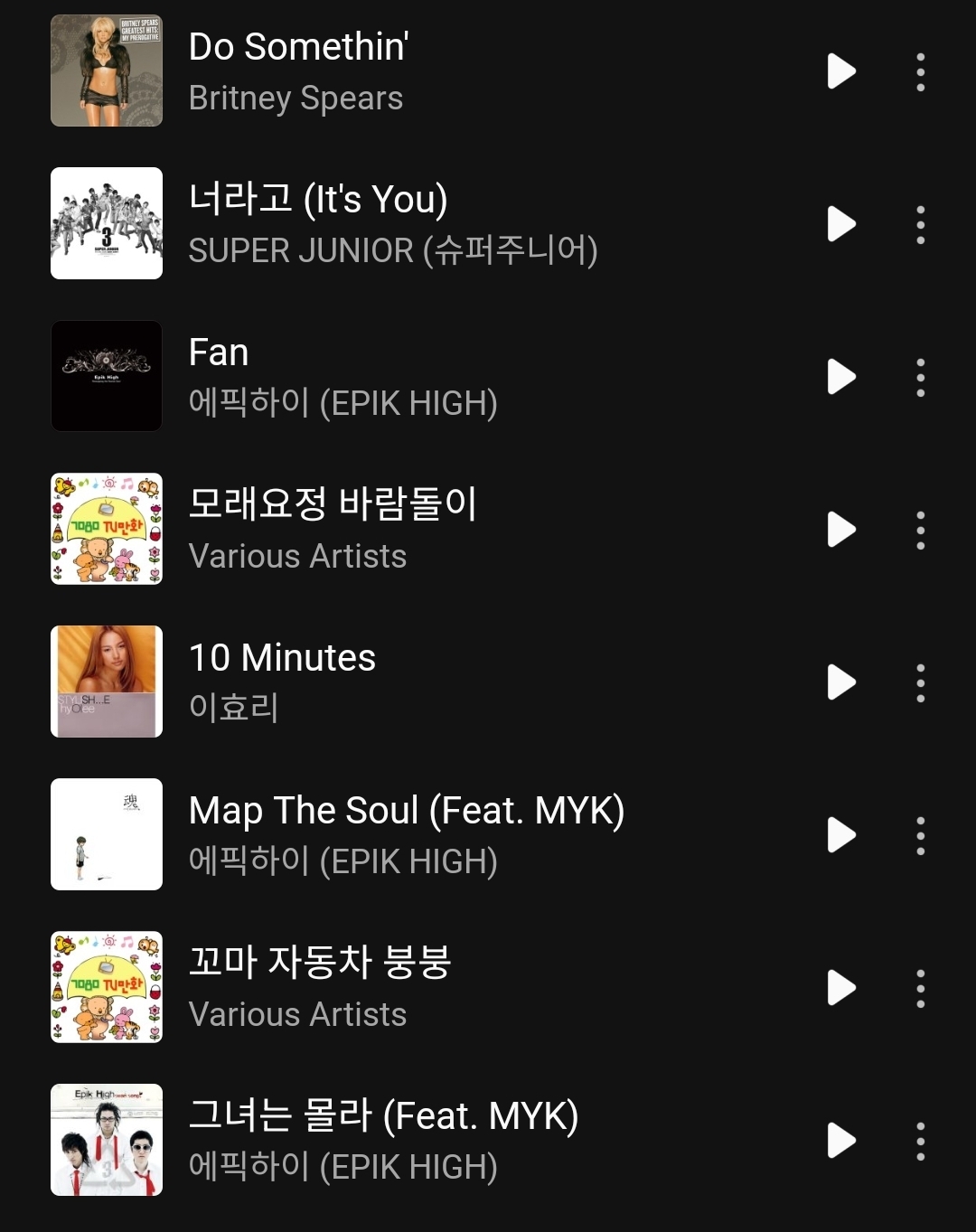
Task: Open more options for 모래요정 바람돌이
Action: point(920,530)
